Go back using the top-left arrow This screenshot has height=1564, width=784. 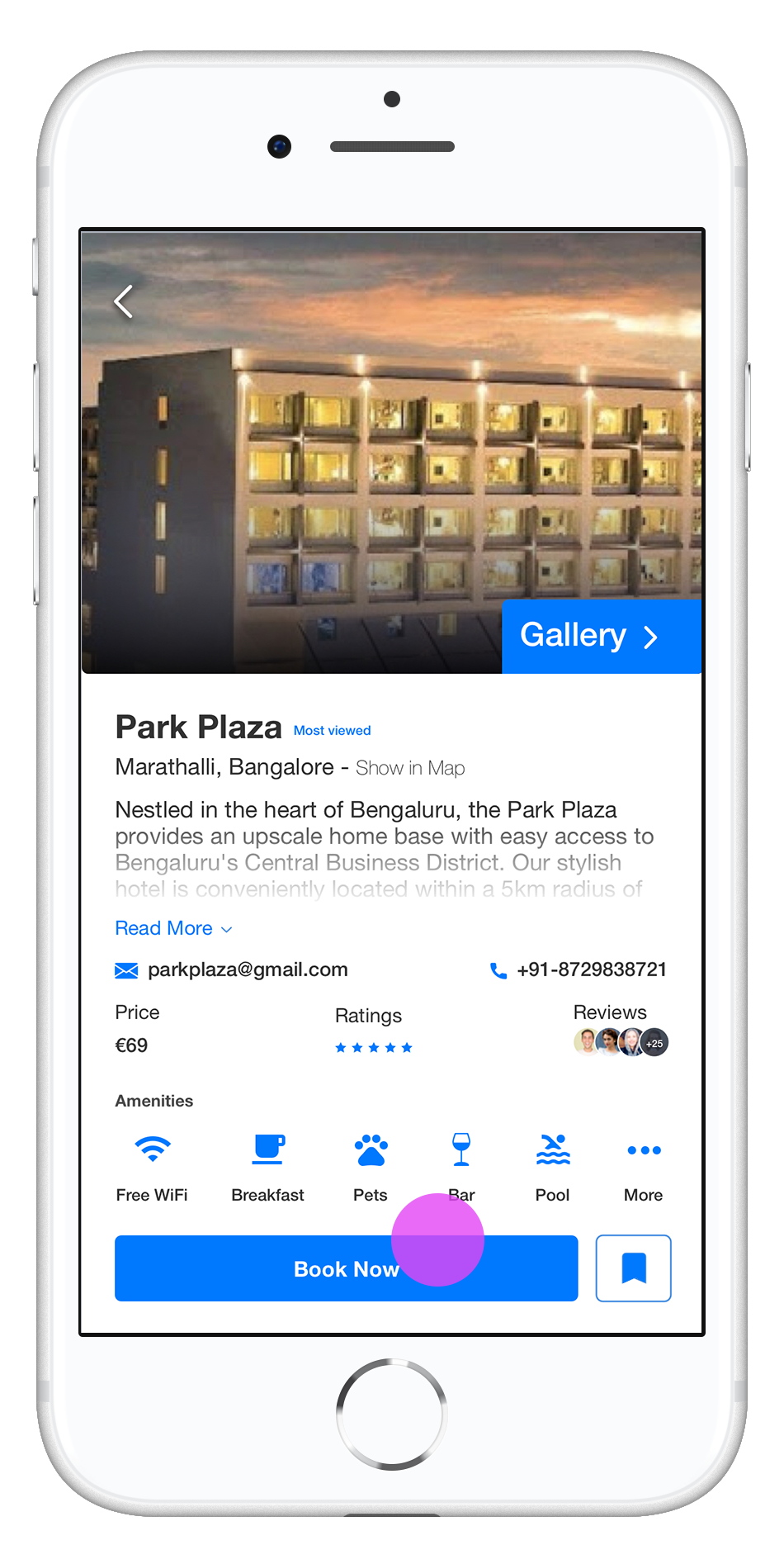pyautogui.click(x=124, y=302)
